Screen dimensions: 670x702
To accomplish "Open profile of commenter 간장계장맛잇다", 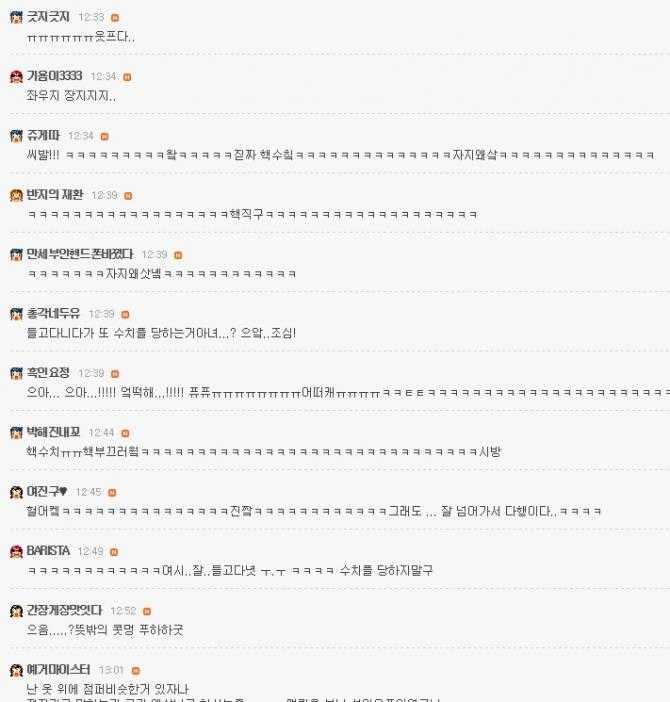I will 64,610.
